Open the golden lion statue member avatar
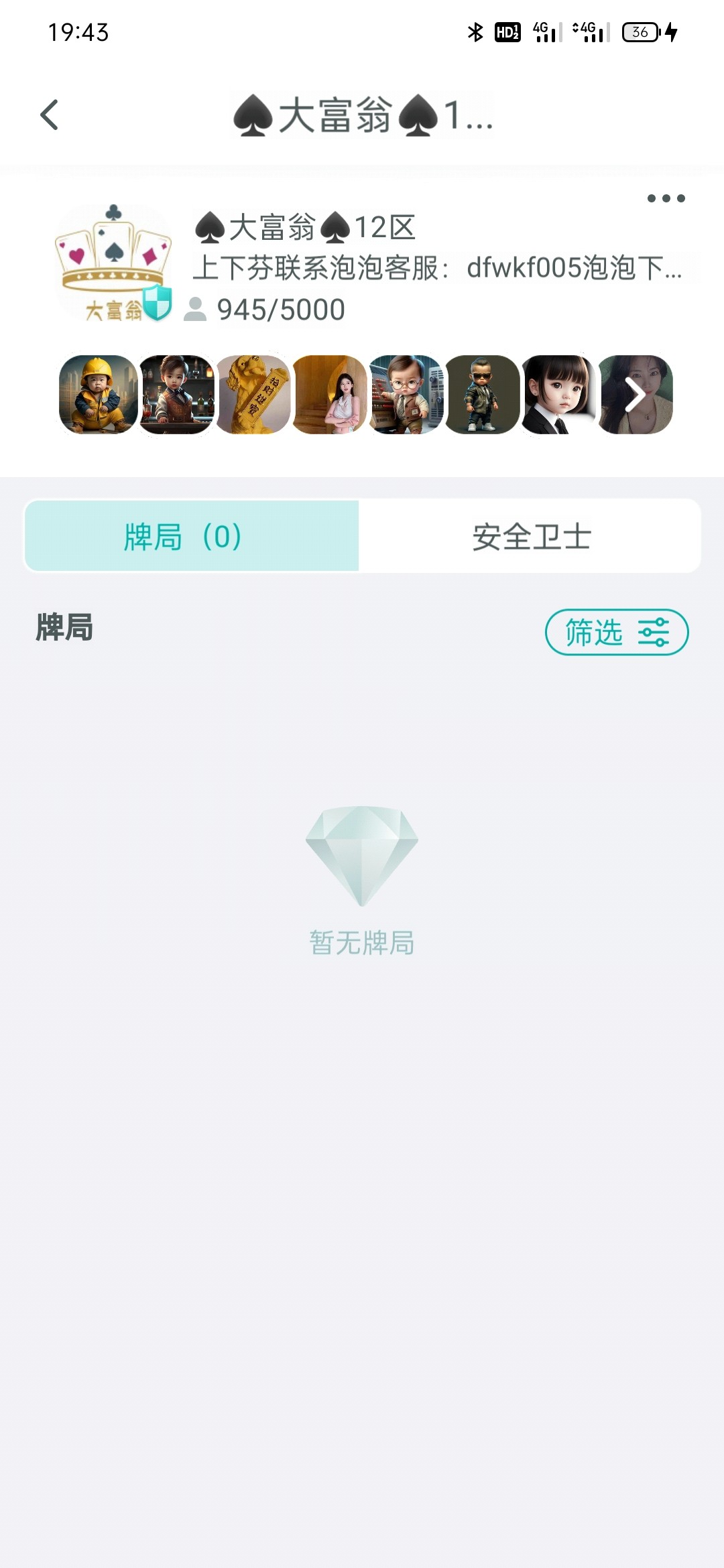The width and height of the screenshot is (724, 1568). click(x=253, y=395)
